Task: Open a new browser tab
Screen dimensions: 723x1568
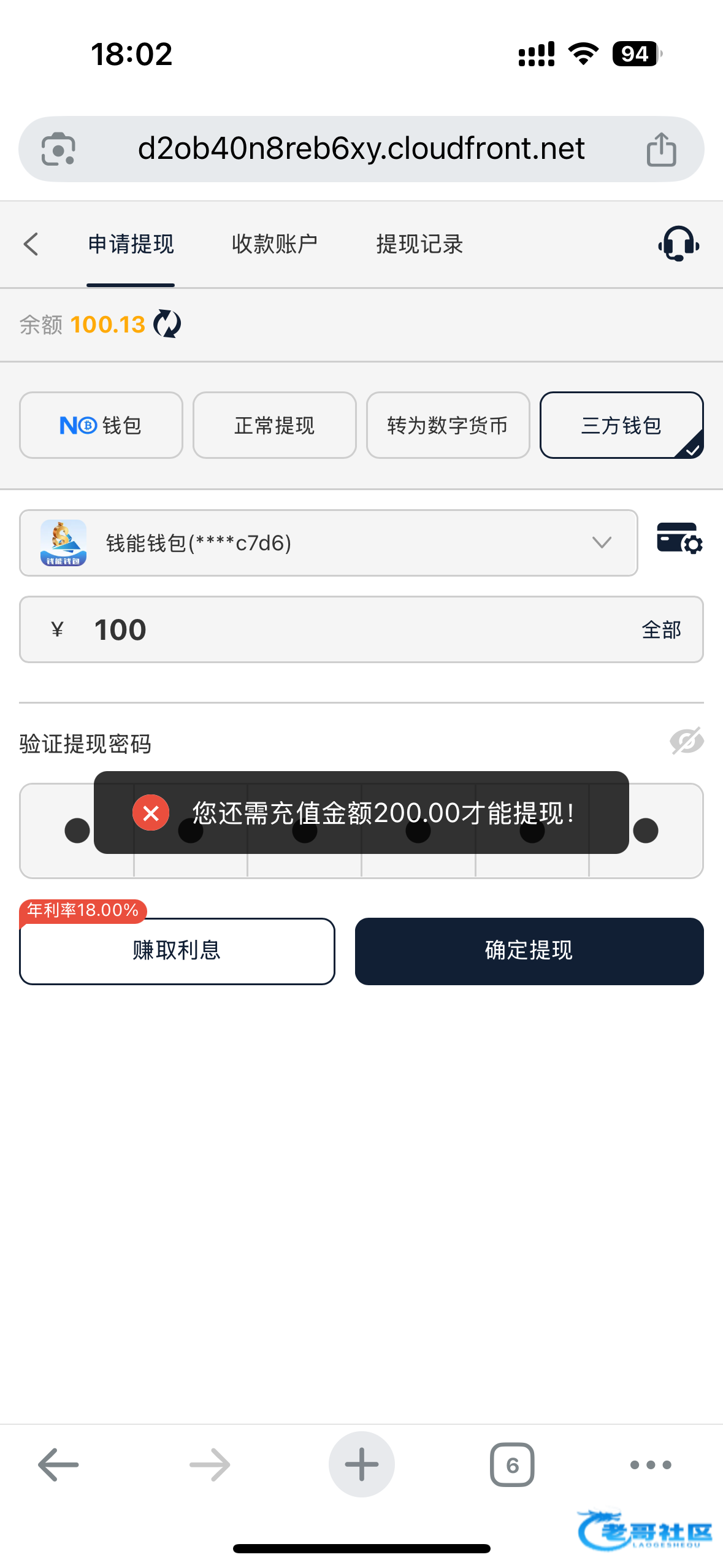Action: 362,1464
